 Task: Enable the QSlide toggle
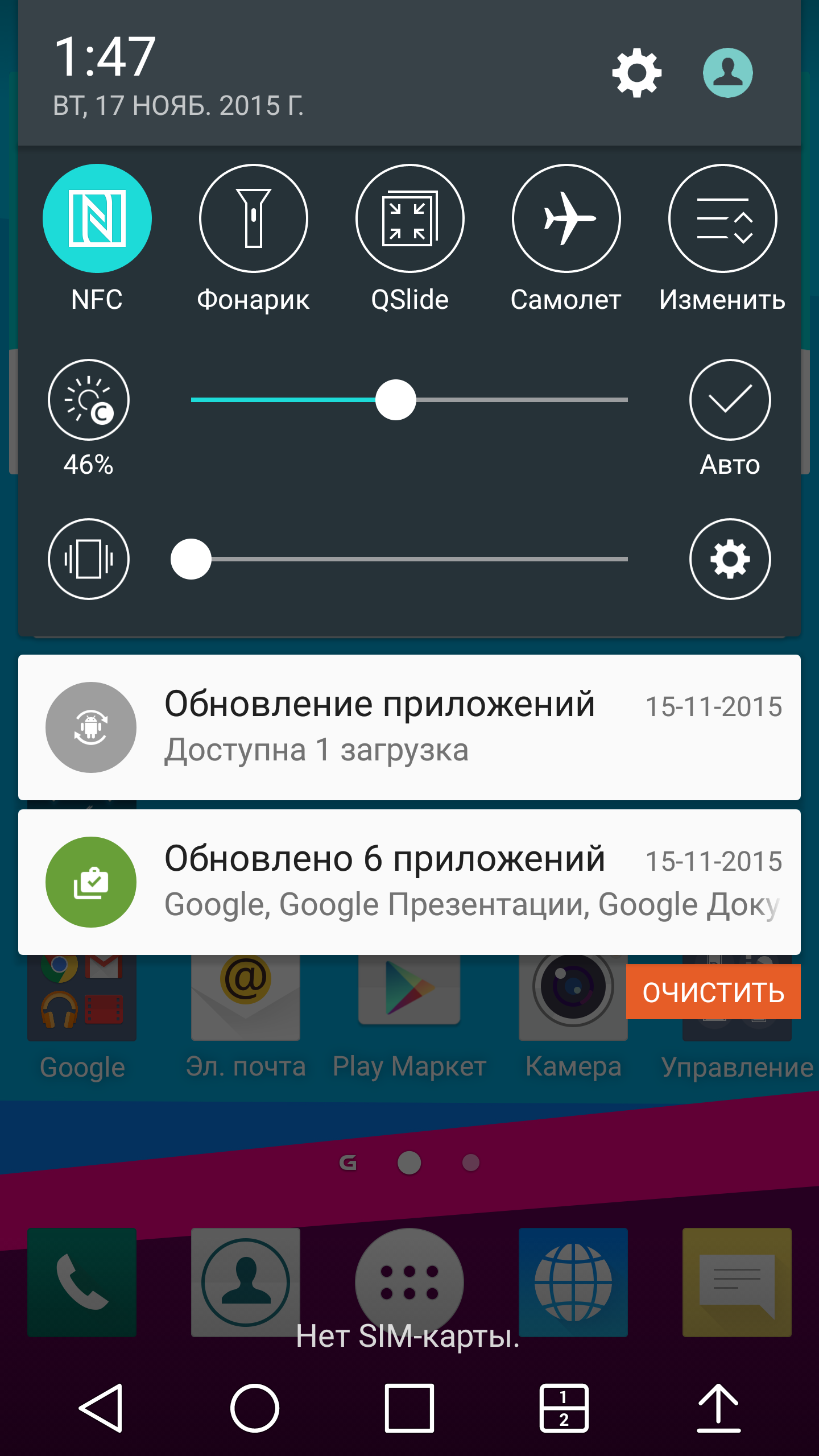tap(409, 218)
